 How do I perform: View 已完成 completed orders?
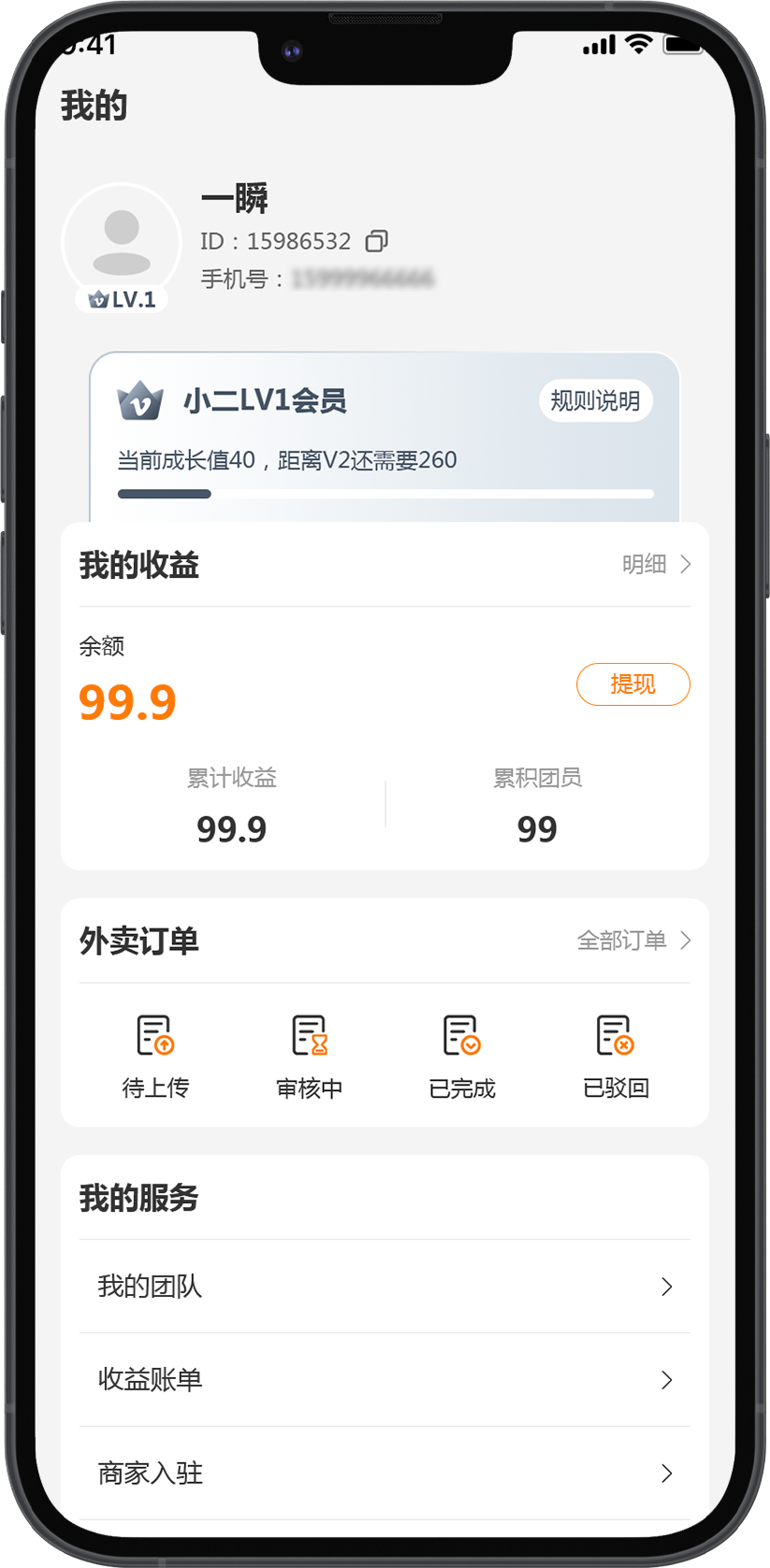pyautogui.click(x=462, y=1056)
